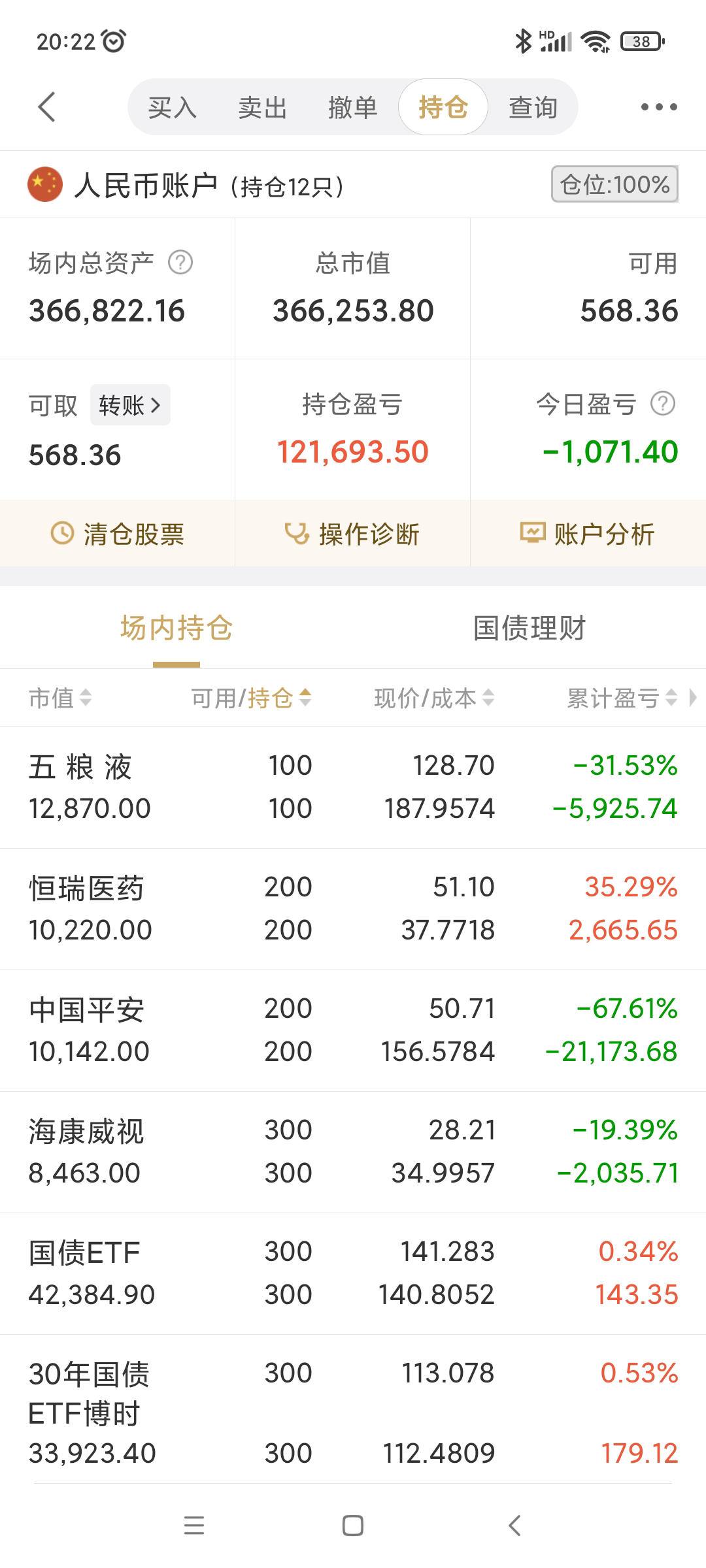Switch to the 买入 tab
This screenshot has height=1568, width=706.
172,107
